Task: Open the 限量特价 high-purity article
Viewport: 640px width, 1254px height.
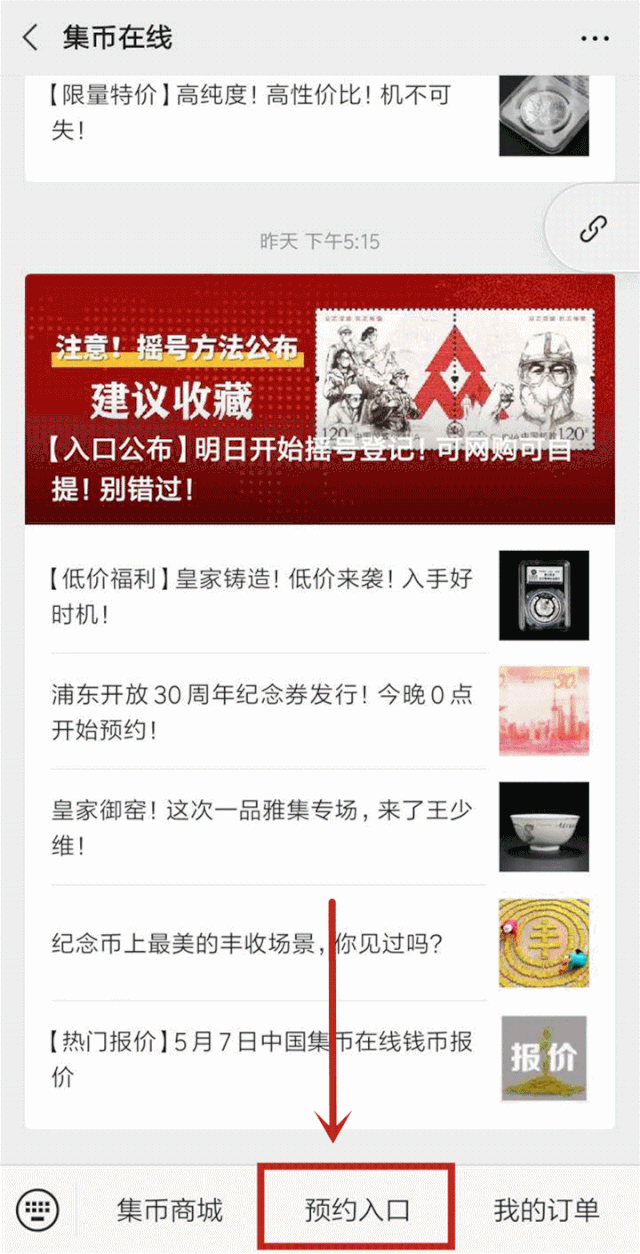Action: point(260,112)
